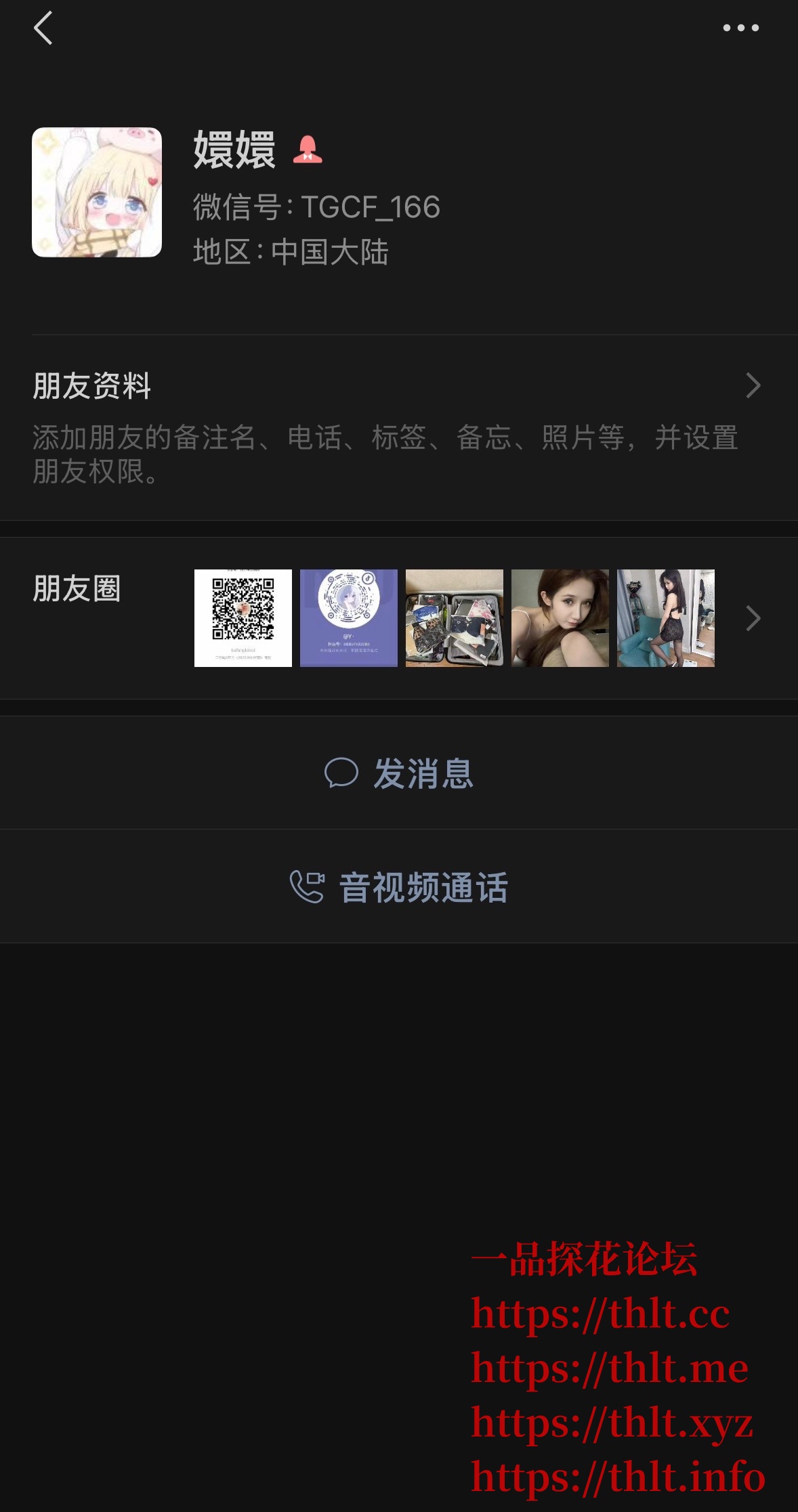Open the three-dot more options menu
This screenshot has width=798, height=1512.
740,28
